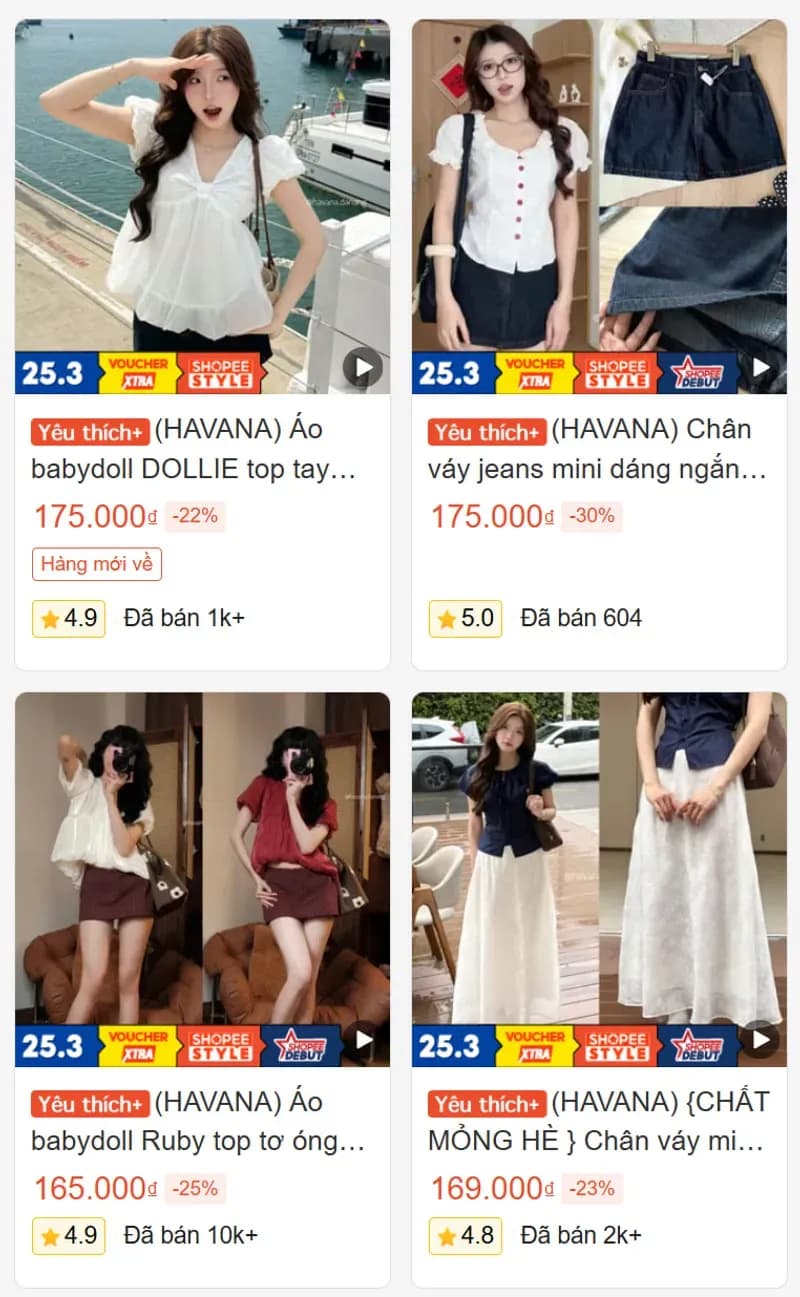Open the Chân váy jeans mini product
The width and height of the screenshot is (800, 1297).
point(598,450)
